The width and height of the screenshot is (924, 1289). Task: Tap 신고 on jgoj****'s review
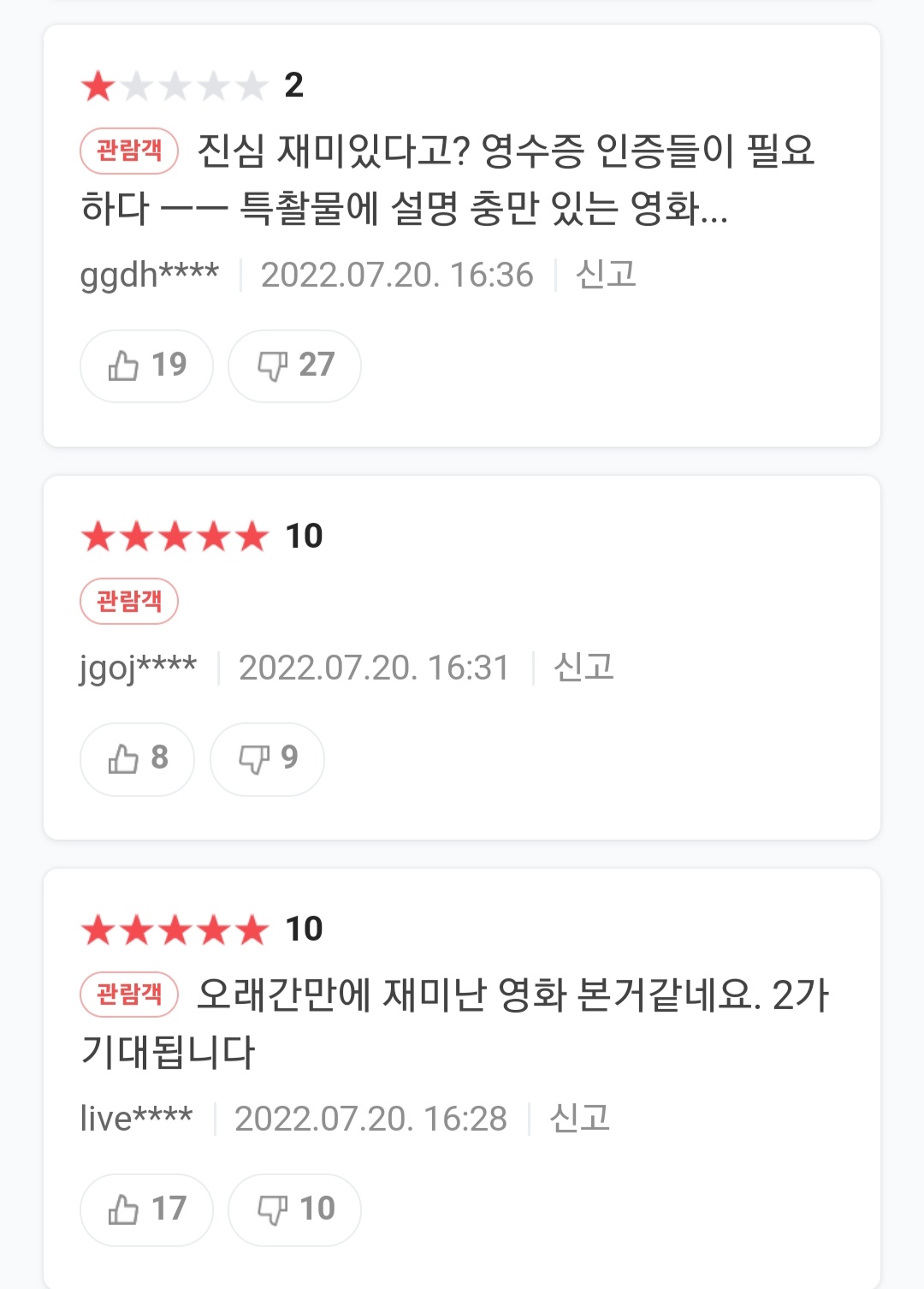tap(583, 668)
